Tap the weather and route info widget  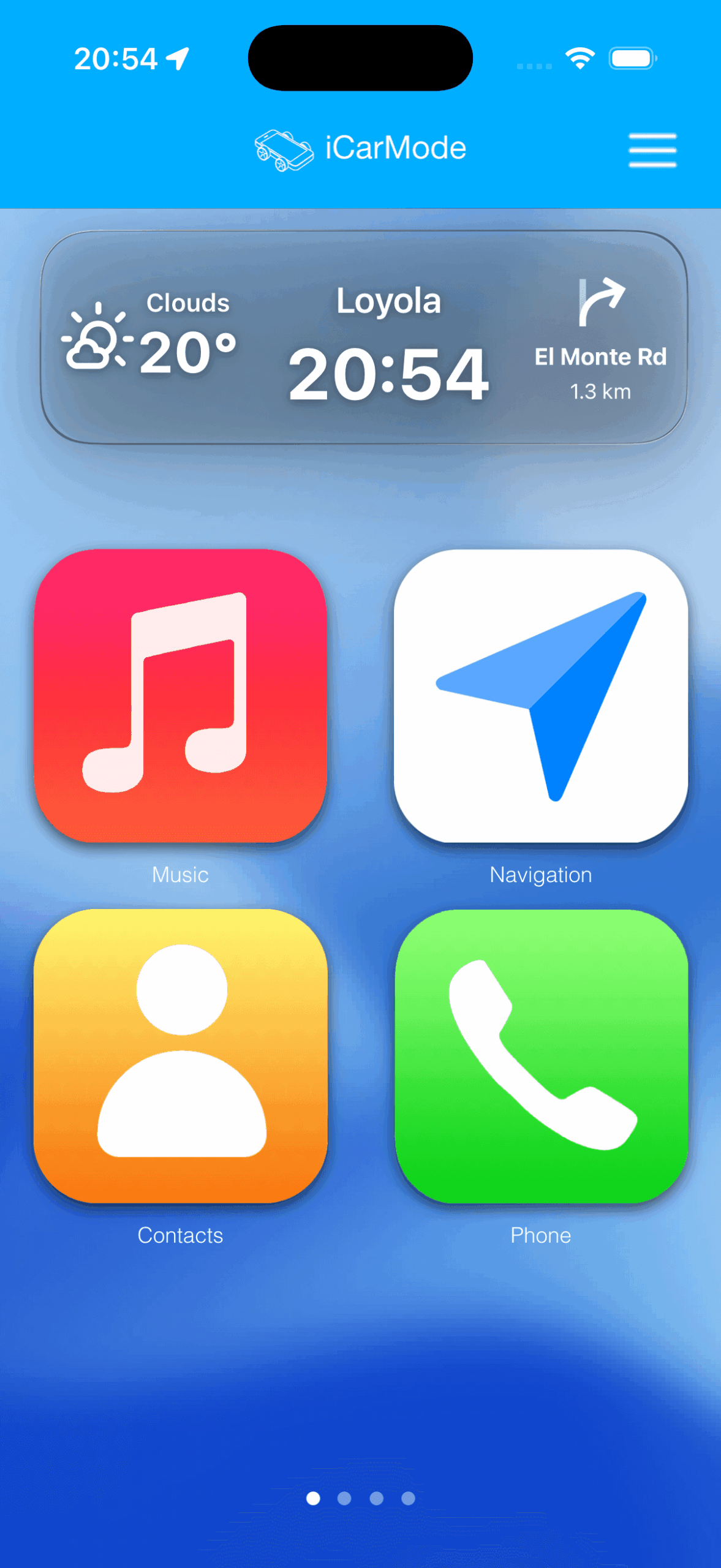(x=364, y=338)
